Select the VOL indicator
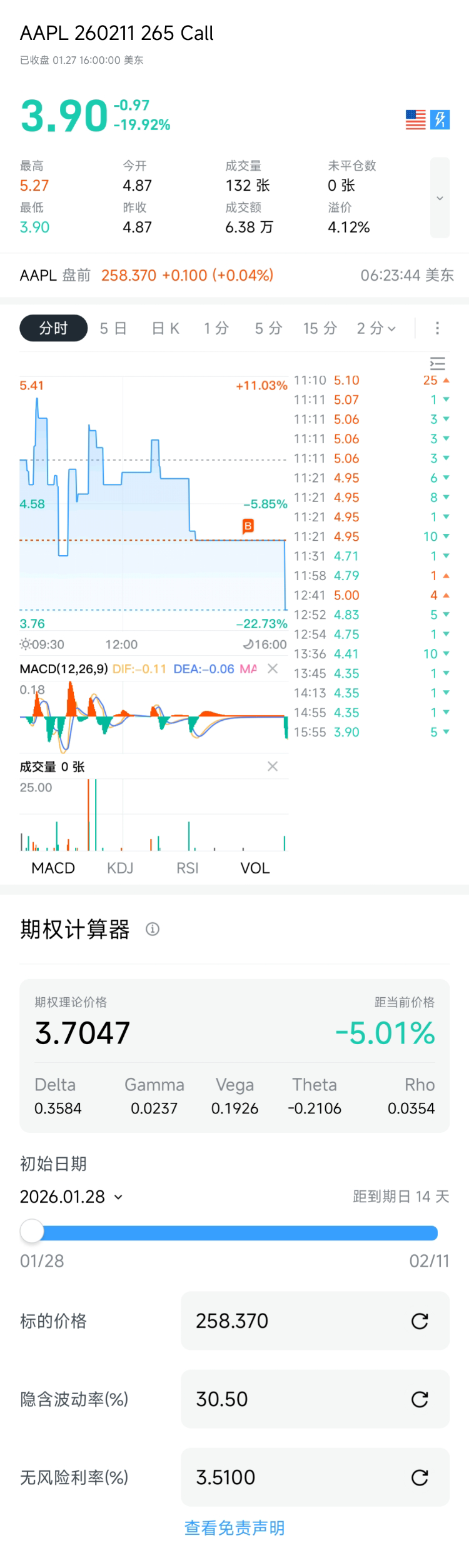The image size is (469, 1568). [x=255, y=868]
